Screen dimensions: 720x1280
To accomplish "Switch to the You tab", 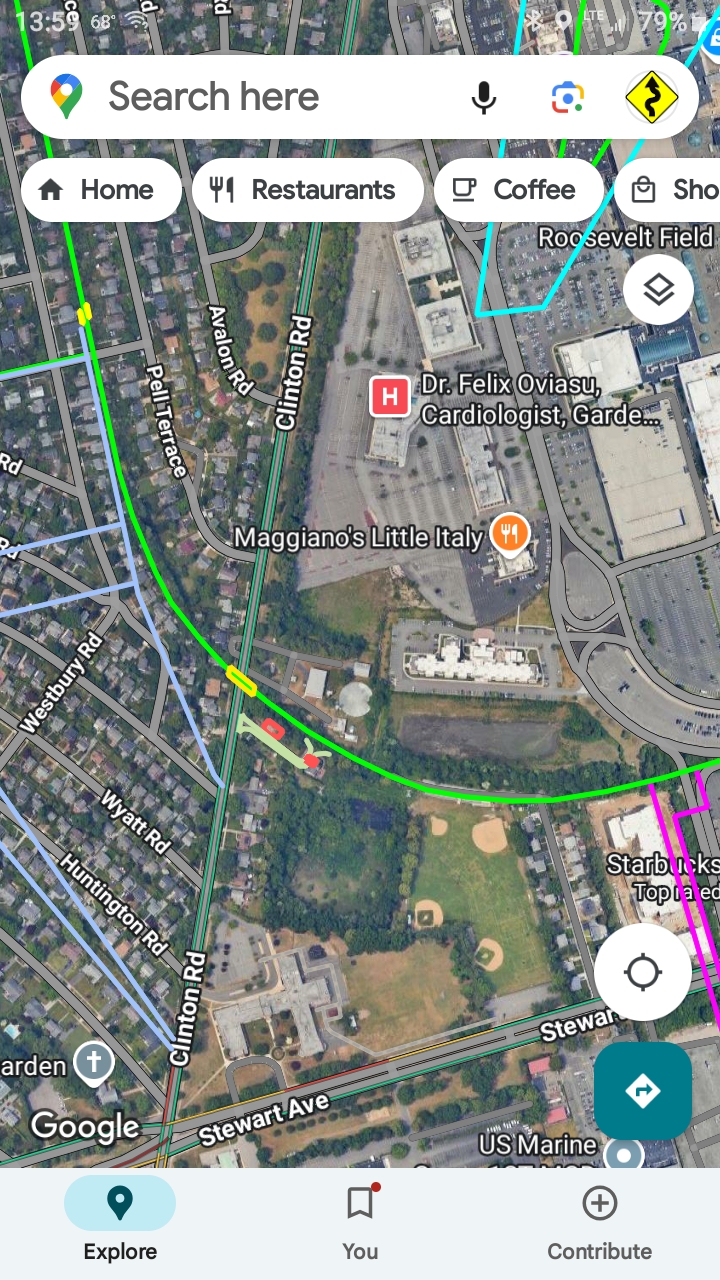I will (360, 1220).
